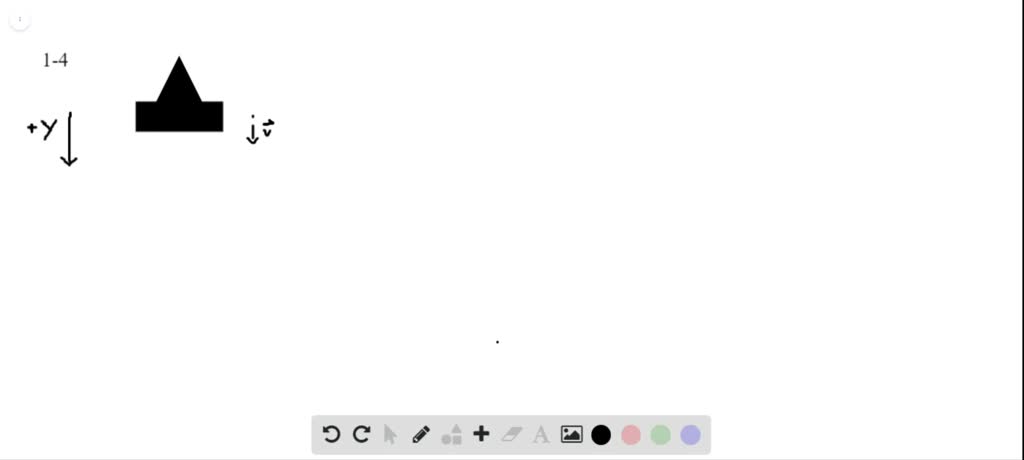Select the pencil drawing tool
Viewport: 1024px width, 460px height.
(x=421, y=434)
